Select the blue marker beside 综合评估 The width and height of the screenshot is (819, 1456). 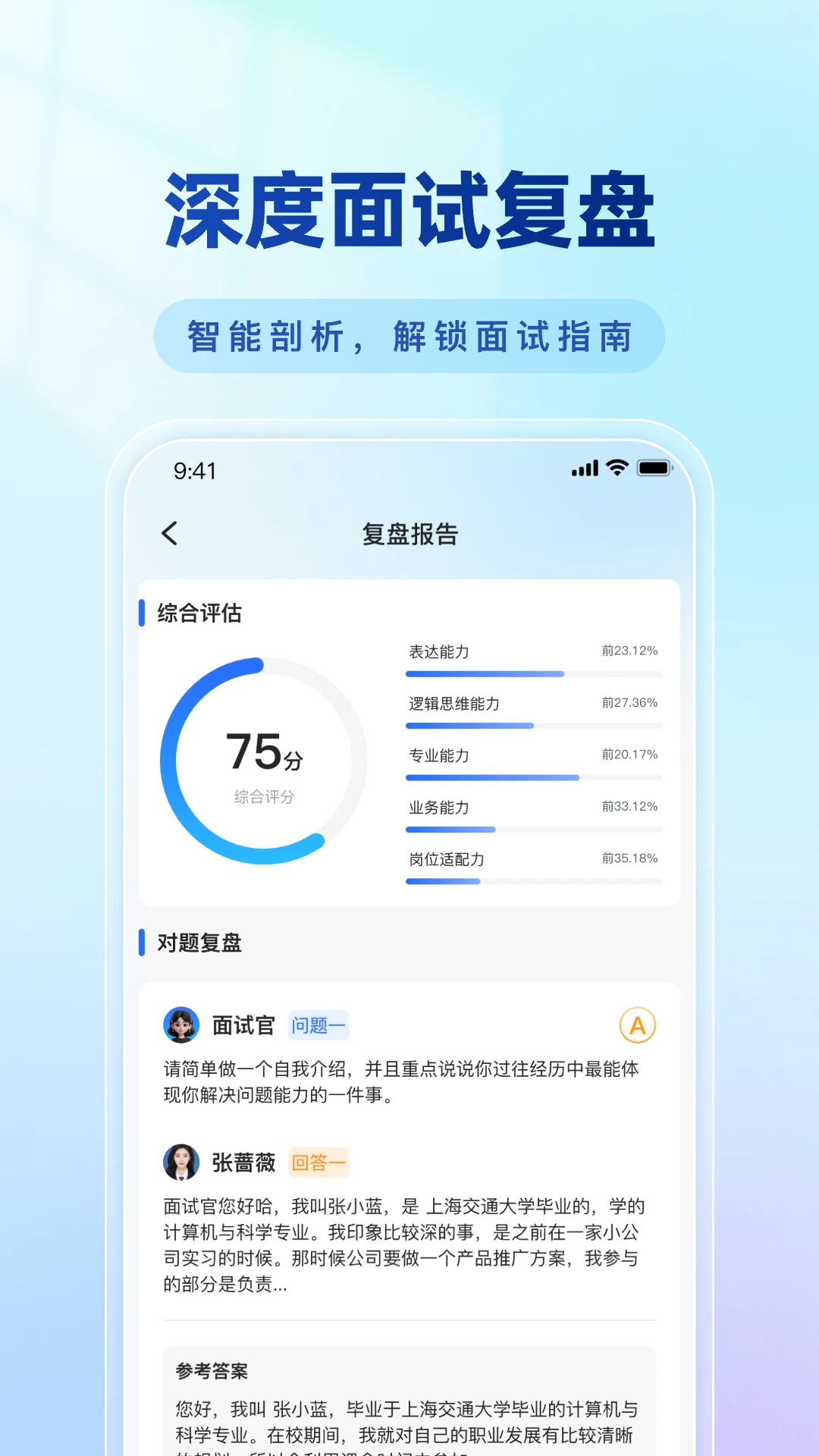[141, 614]
